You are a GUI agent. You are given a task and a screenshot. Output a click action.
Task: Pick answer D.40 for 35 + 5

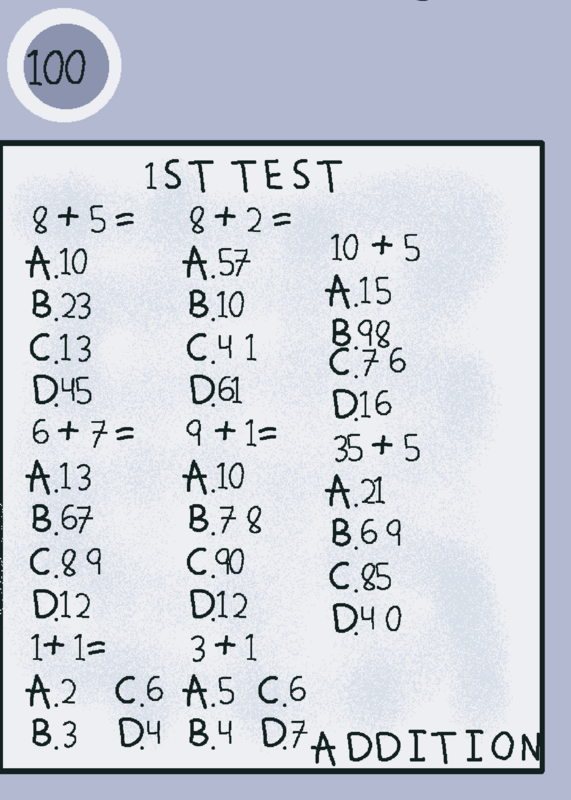[x=367, y=619]
